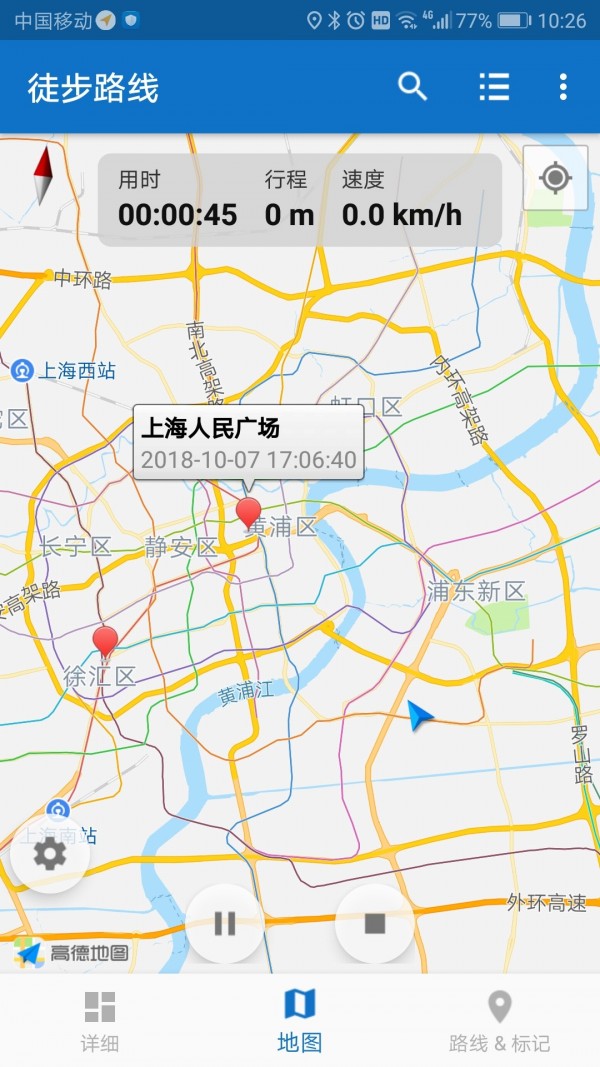Stop the route recording
The height and width of the screenshot is (1067, 600).
375,923
